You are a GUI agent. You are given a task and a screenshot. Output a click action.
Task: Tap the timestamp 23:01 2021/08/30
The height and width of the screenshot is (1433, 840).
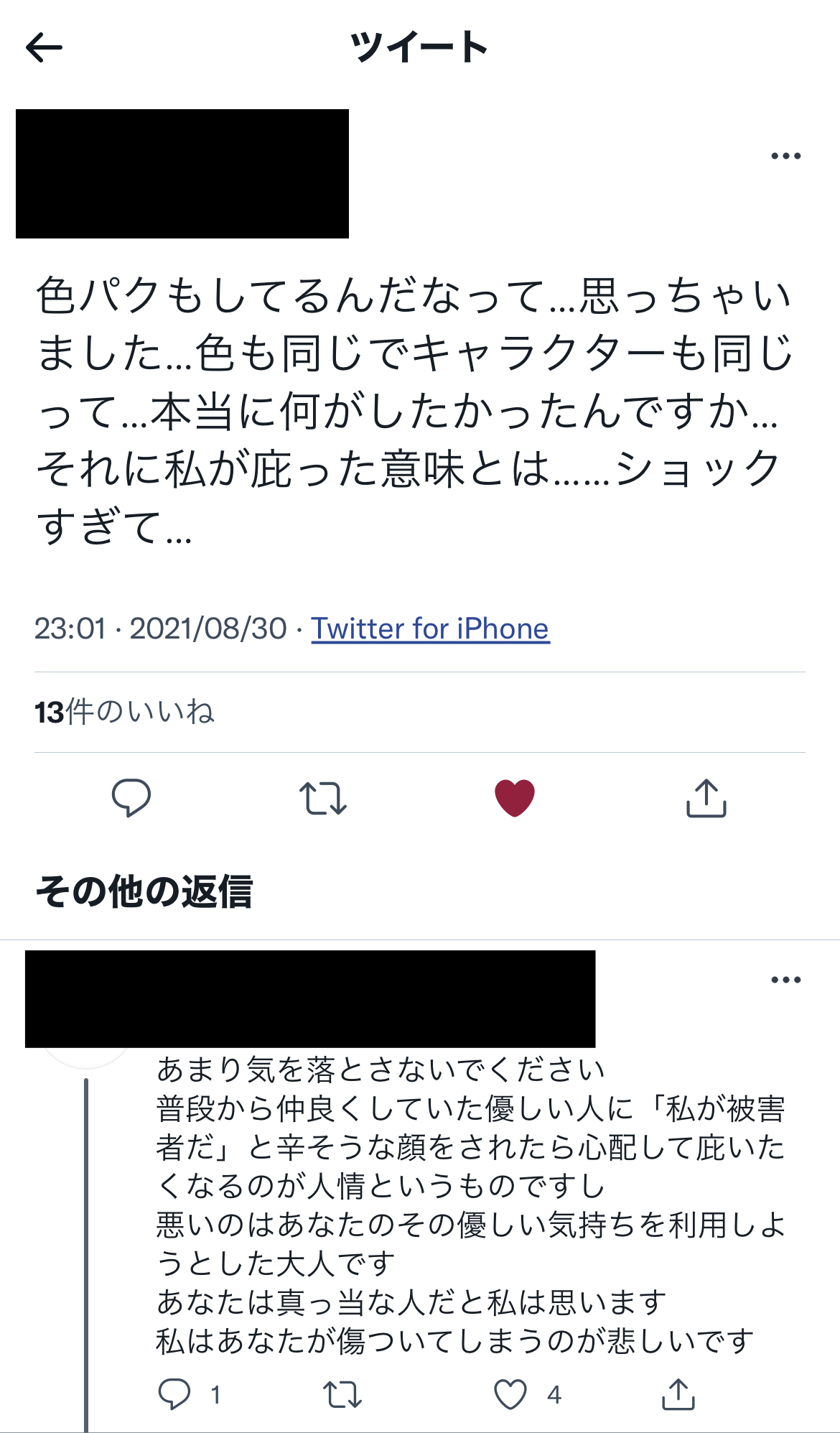click(x=162, y=629)
